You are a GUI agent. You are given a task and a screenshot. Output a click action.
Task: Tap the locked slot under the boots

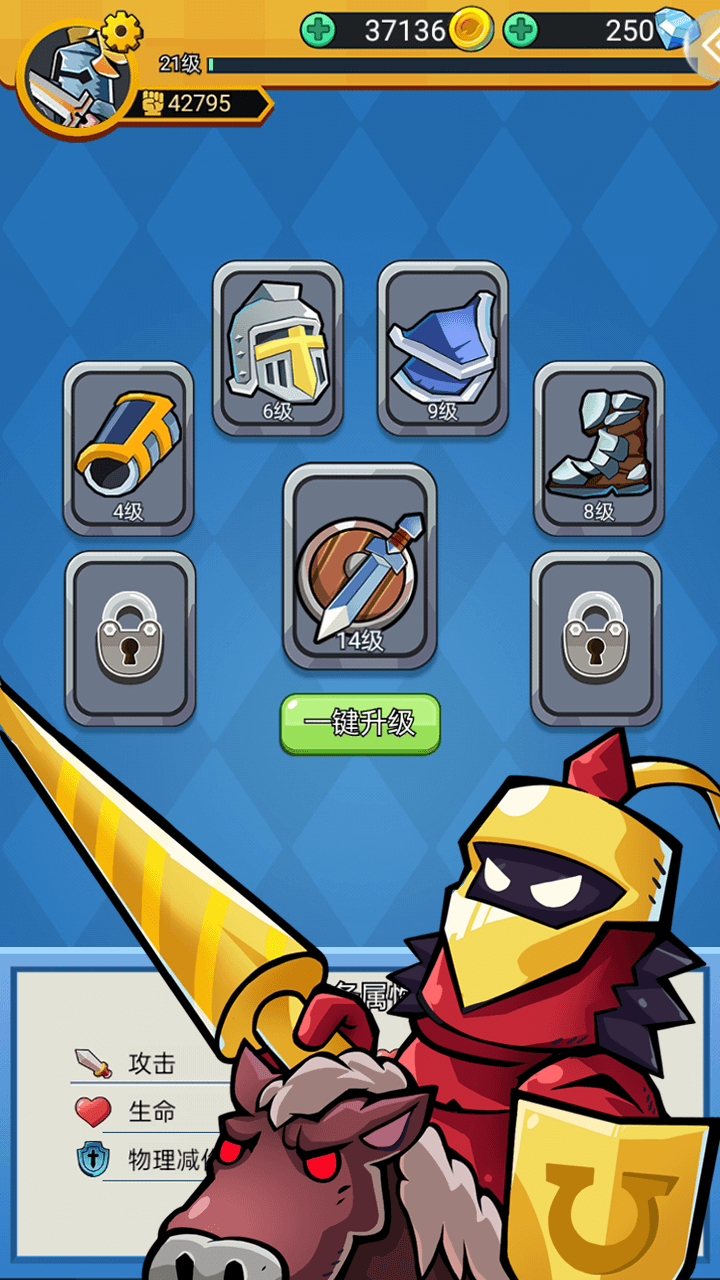point(595,637)
